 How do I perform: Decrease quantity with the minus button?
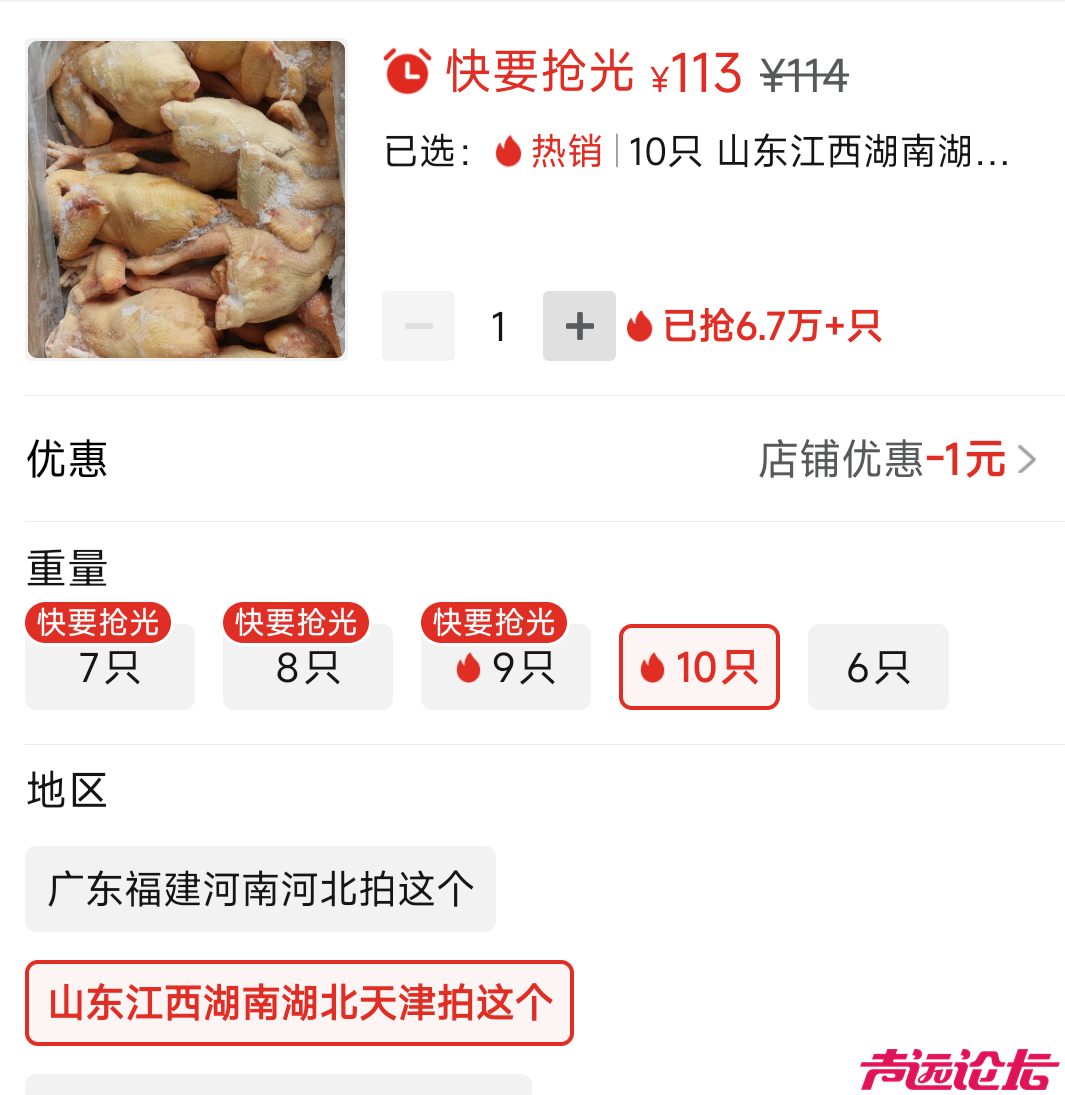click(x=418, y=326)
